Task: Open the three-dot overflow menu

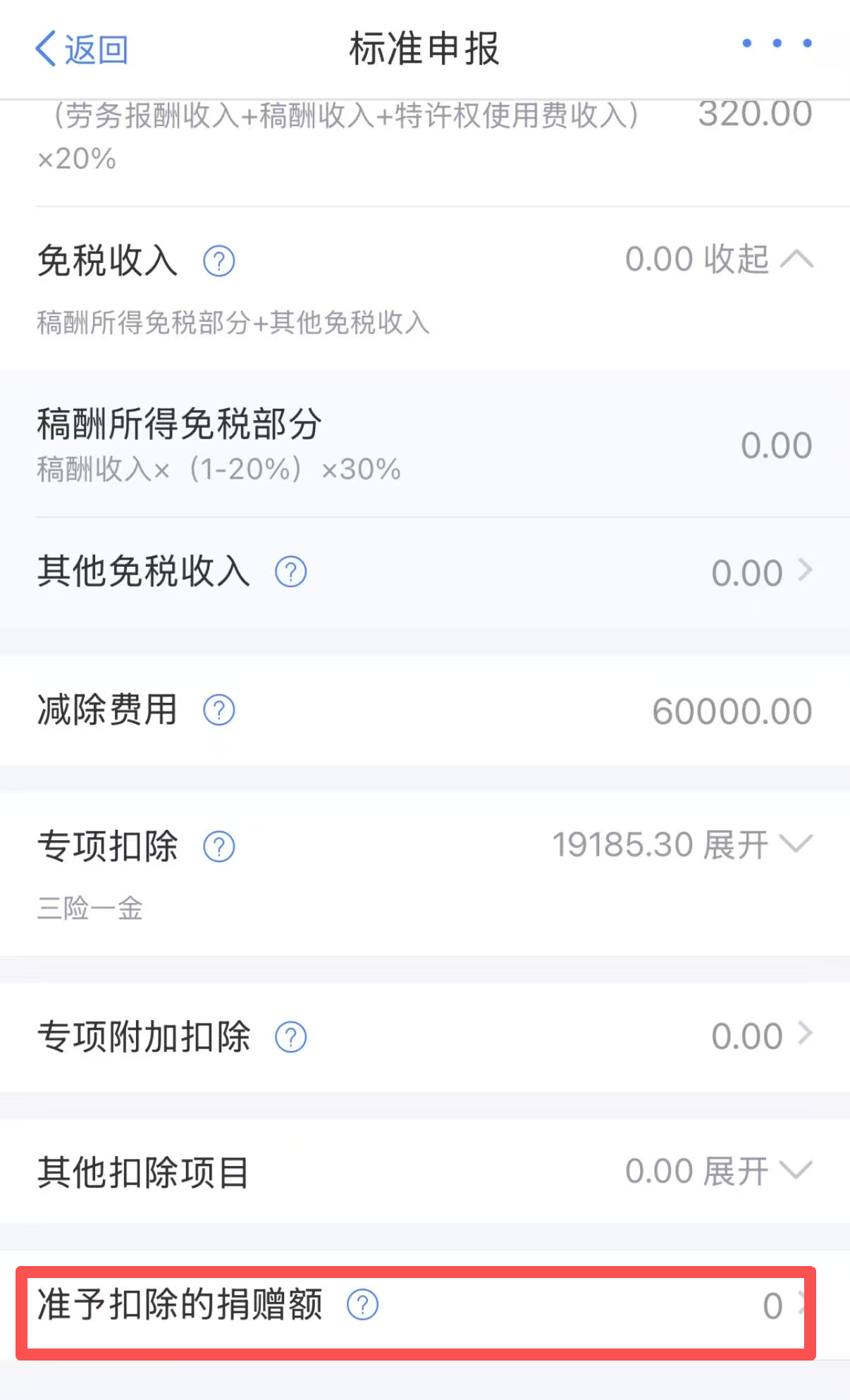Action: tap(777, 44)
